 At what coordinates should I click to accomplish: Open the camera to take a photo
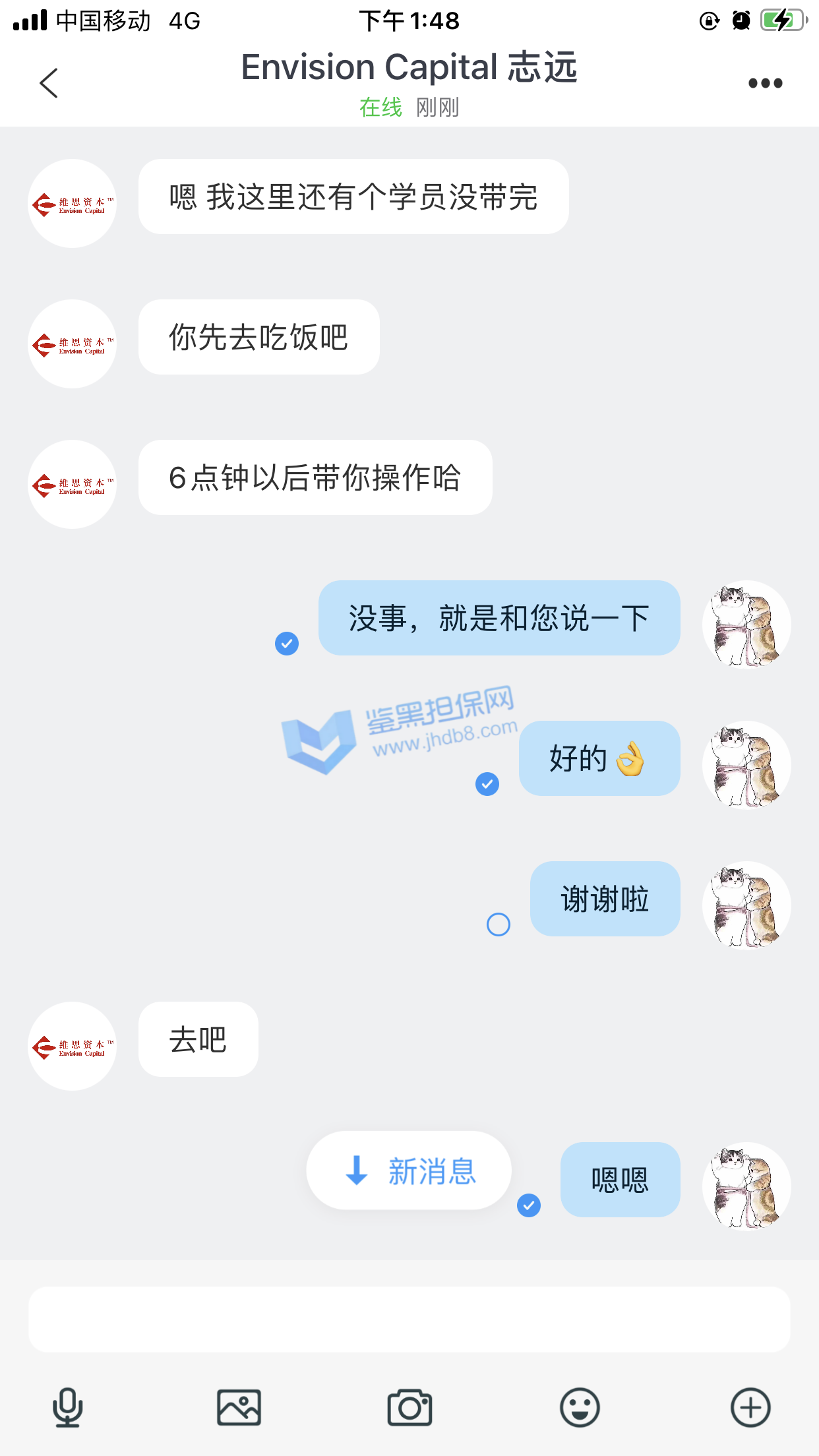coord(409,1408)
